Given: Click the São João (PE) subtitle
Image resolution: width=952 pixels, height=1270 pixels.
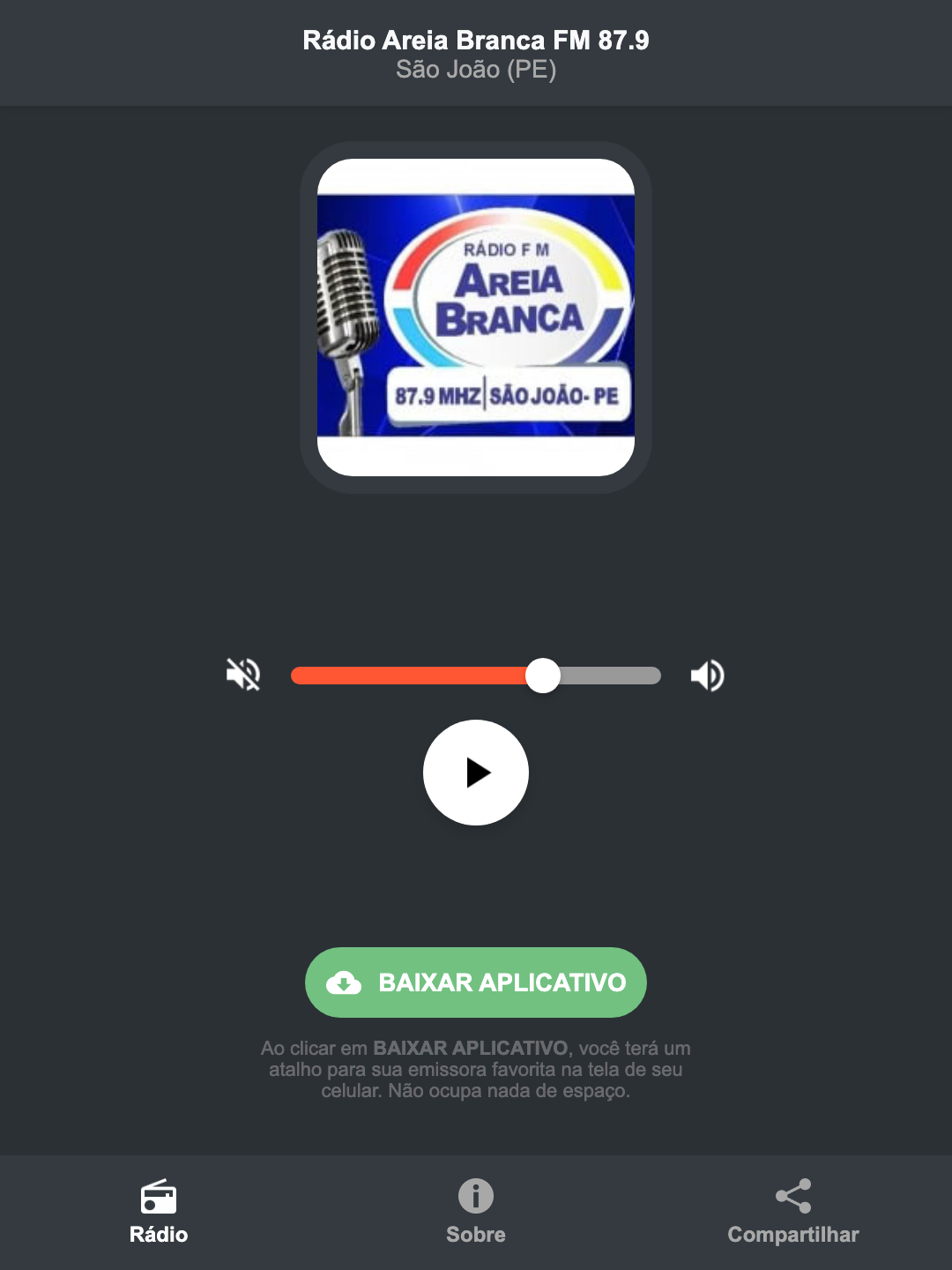Looking at the screenshot, I should pos(475,70).
